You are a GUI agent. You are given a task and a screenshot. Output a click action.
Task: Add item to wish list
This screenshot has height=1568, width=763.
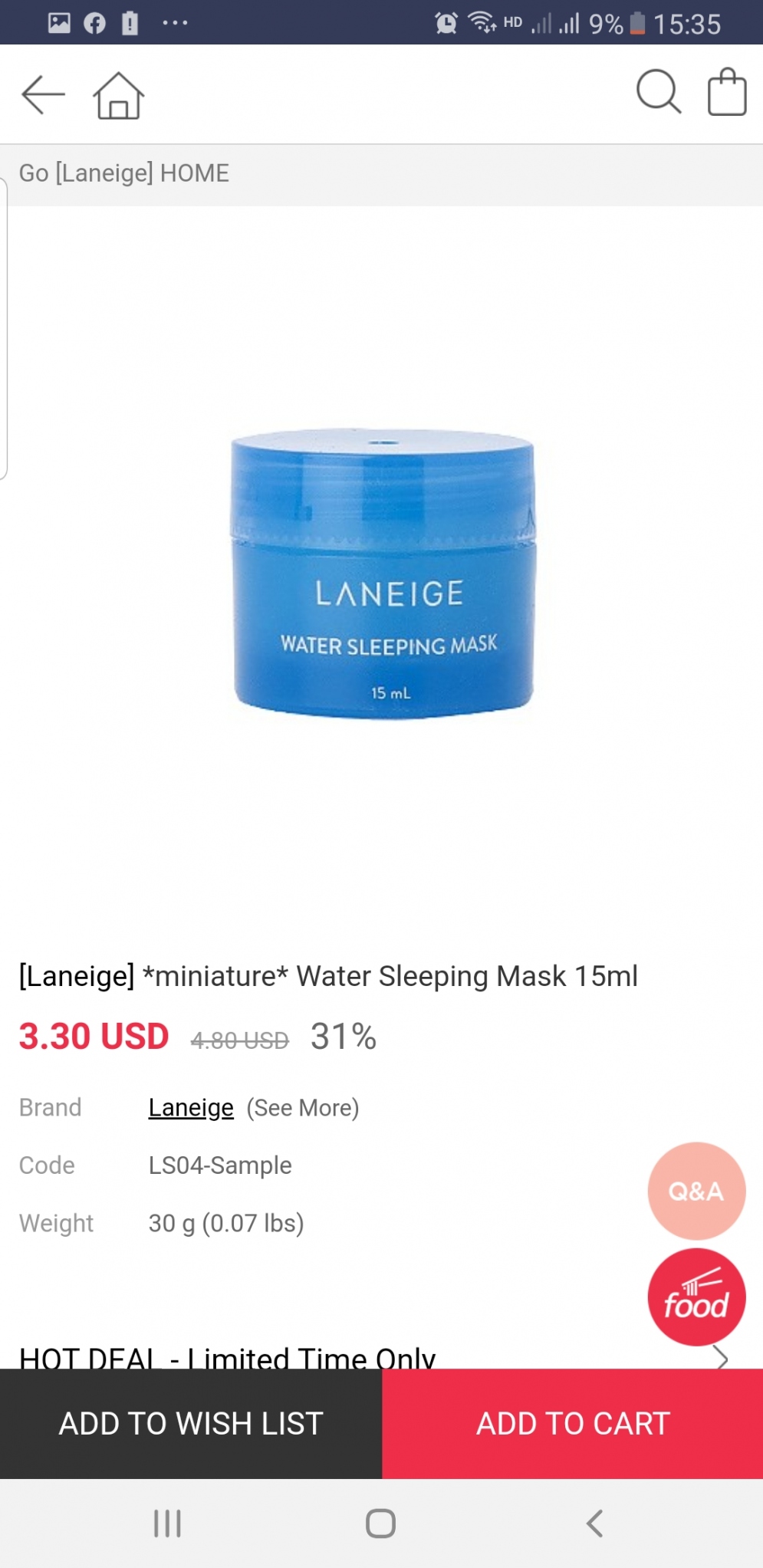(191, 1424)
